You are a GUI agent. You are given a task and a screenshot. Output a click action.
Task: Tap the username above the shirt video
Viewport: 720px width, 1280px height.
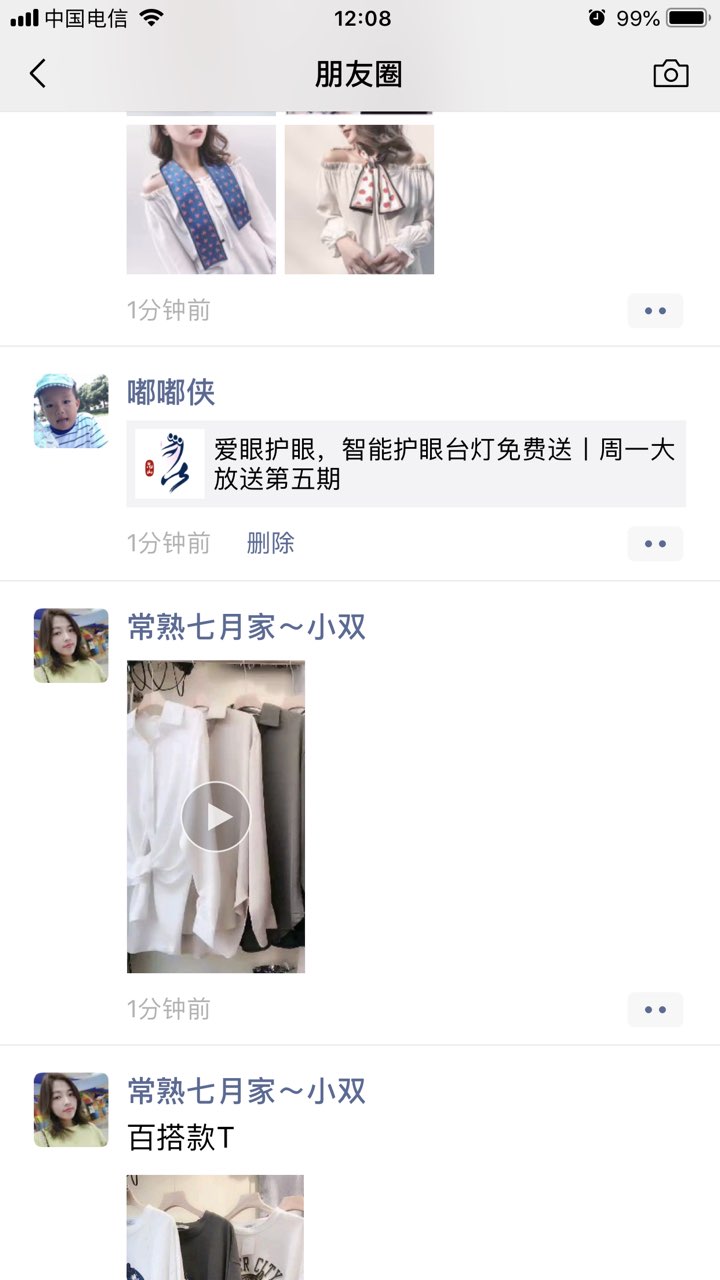246,627
